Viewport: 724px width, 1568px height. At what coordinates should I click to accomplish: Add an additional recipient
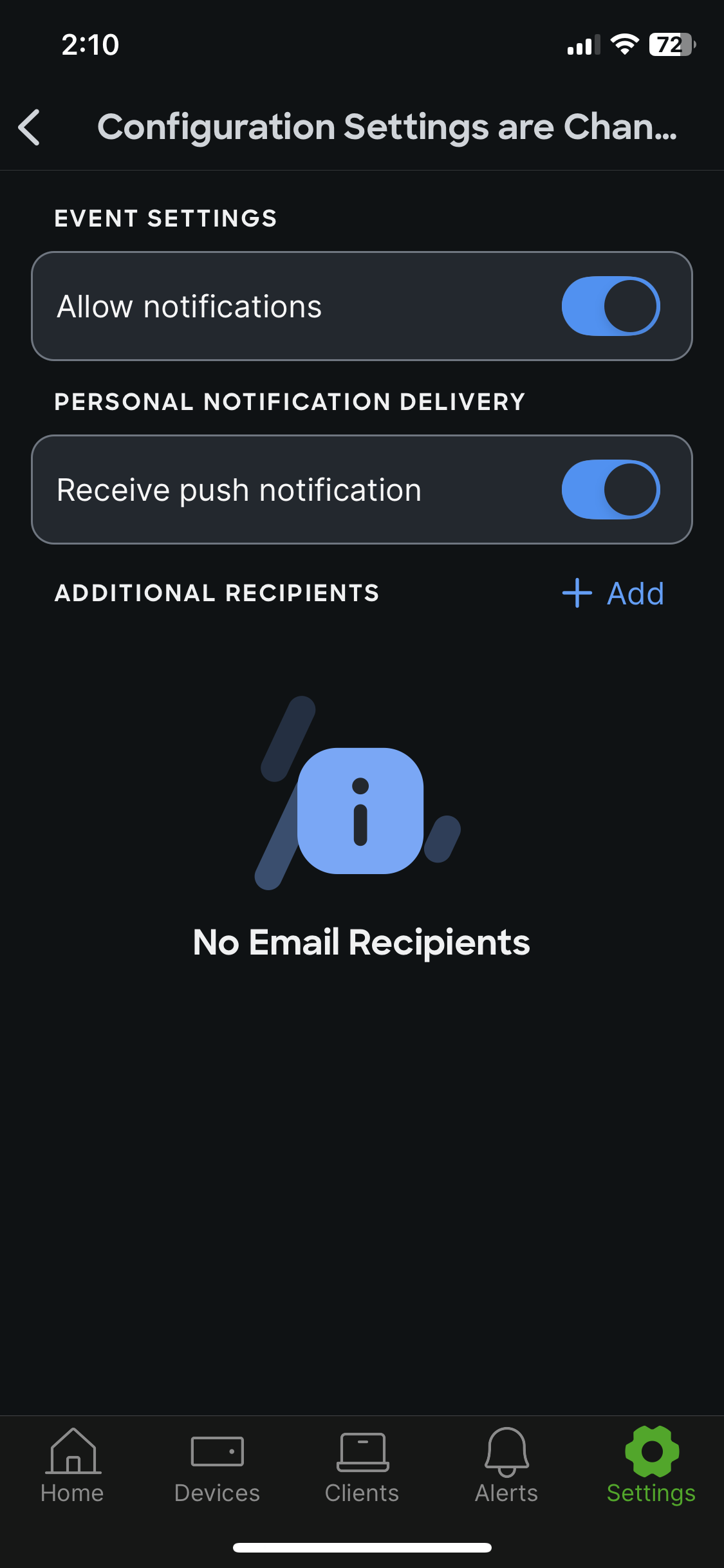pos(613,593)
